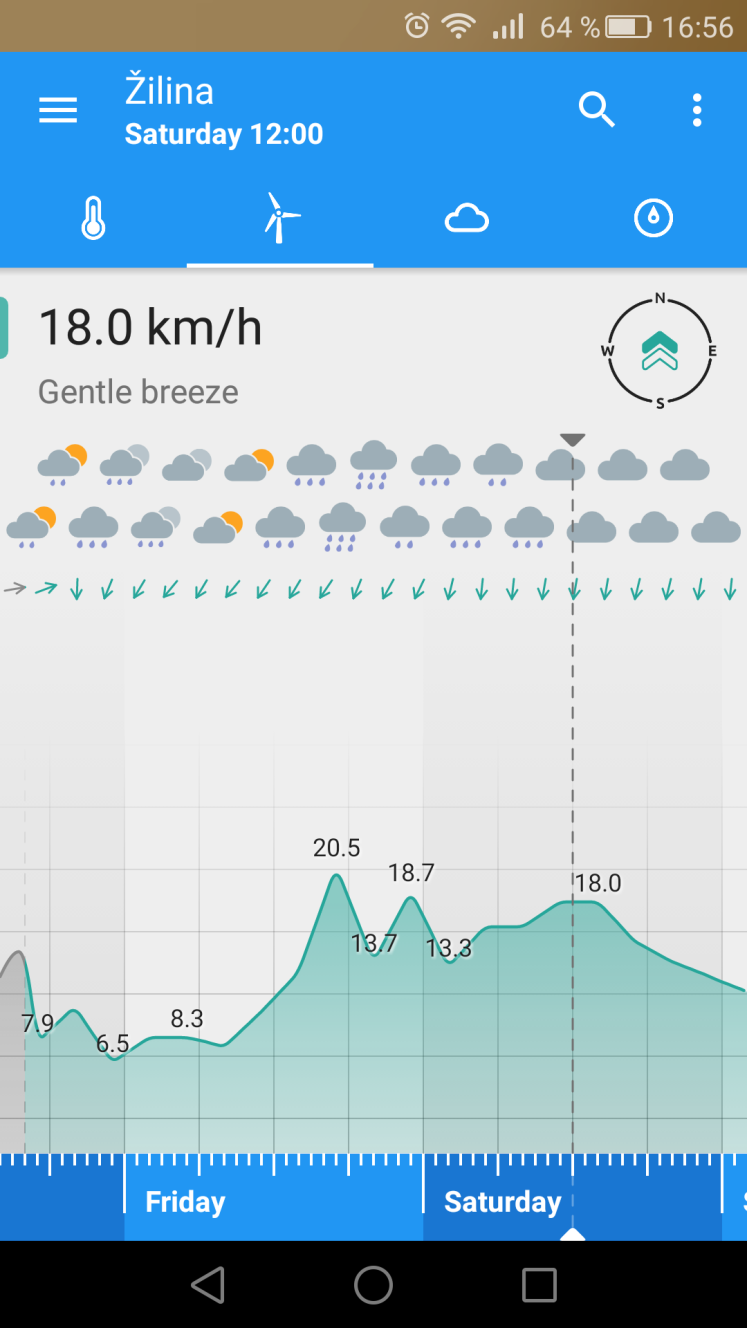Open the pressure gauge tab
The height and width of the screenshot is (1328, 747).
(654, 218)
